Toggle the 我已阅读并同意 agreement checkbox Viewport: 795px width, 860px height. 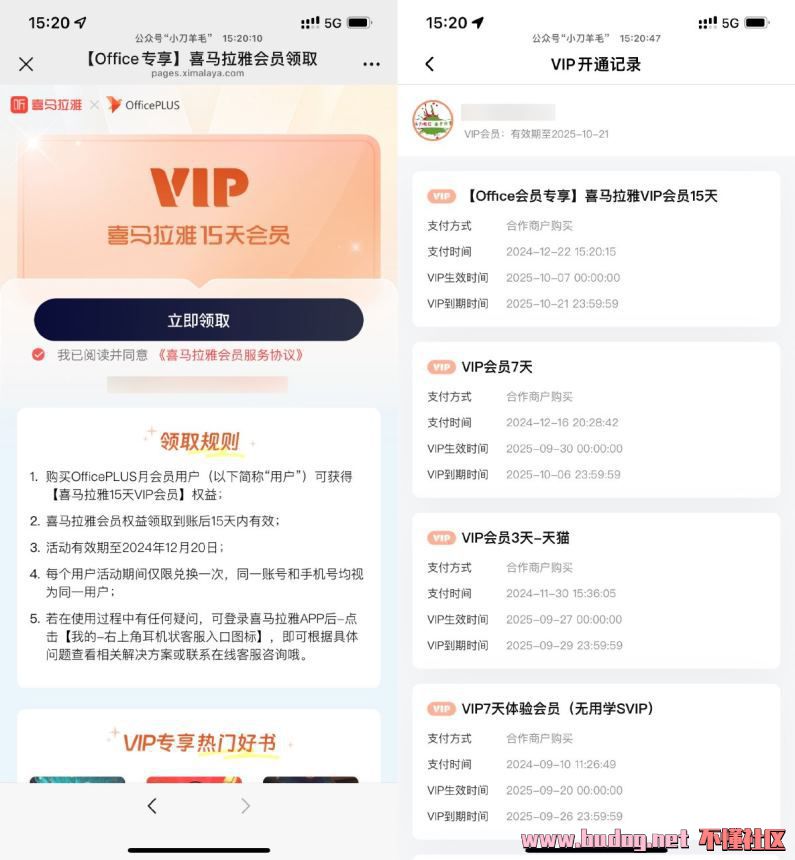tap(38, 354)
